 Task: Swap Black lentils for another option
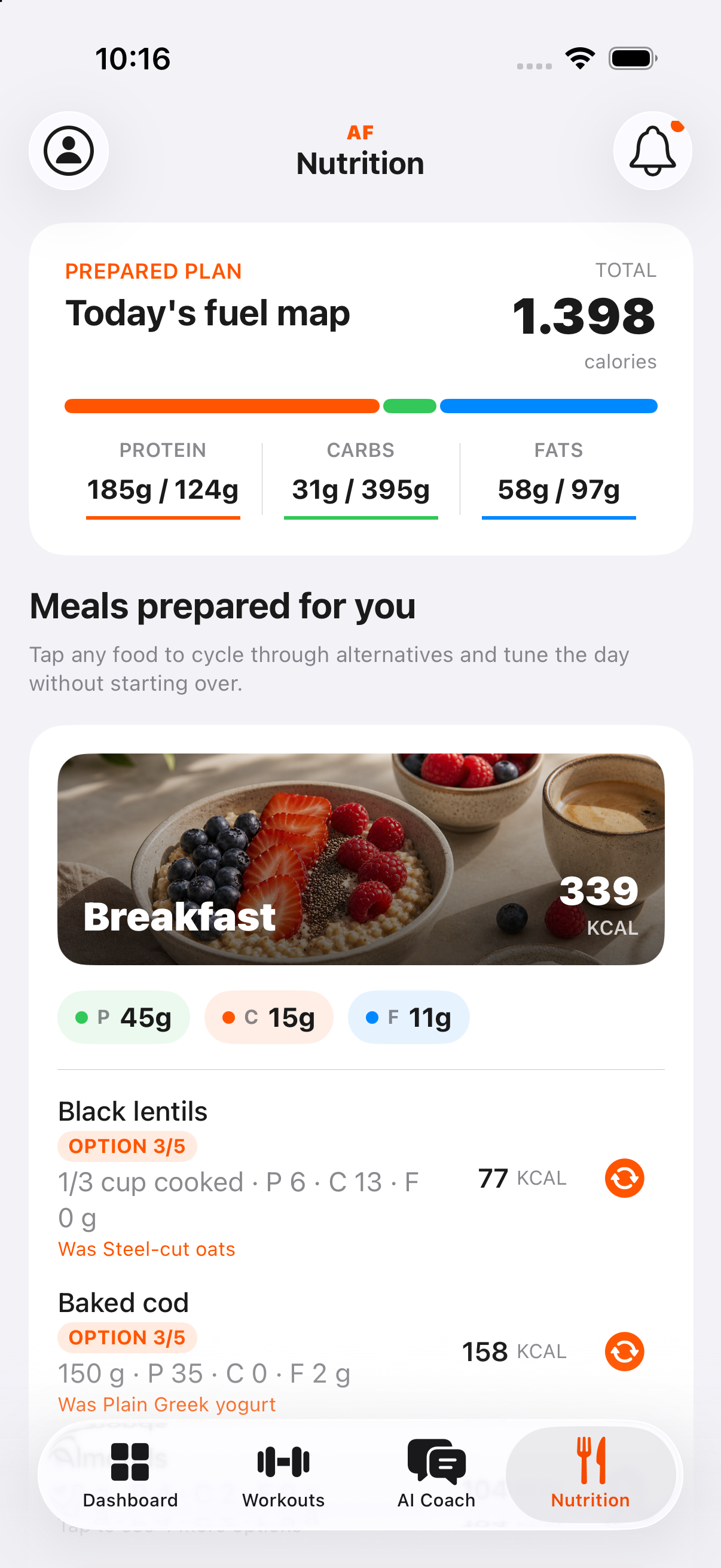click(624, 1178)
